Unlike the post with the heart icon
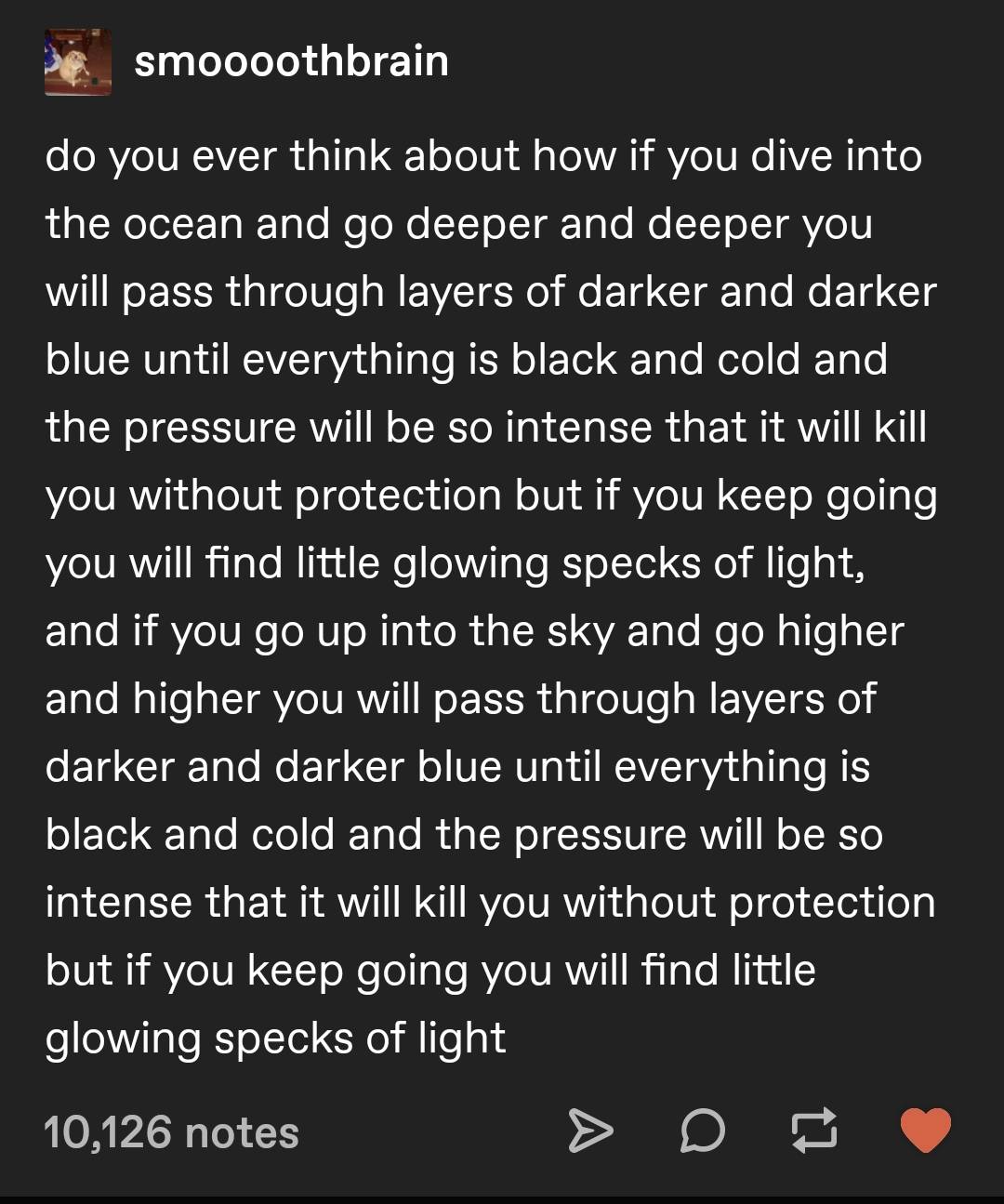The width and height of the screenshot is (1004, 1204). pos(926,1131)
